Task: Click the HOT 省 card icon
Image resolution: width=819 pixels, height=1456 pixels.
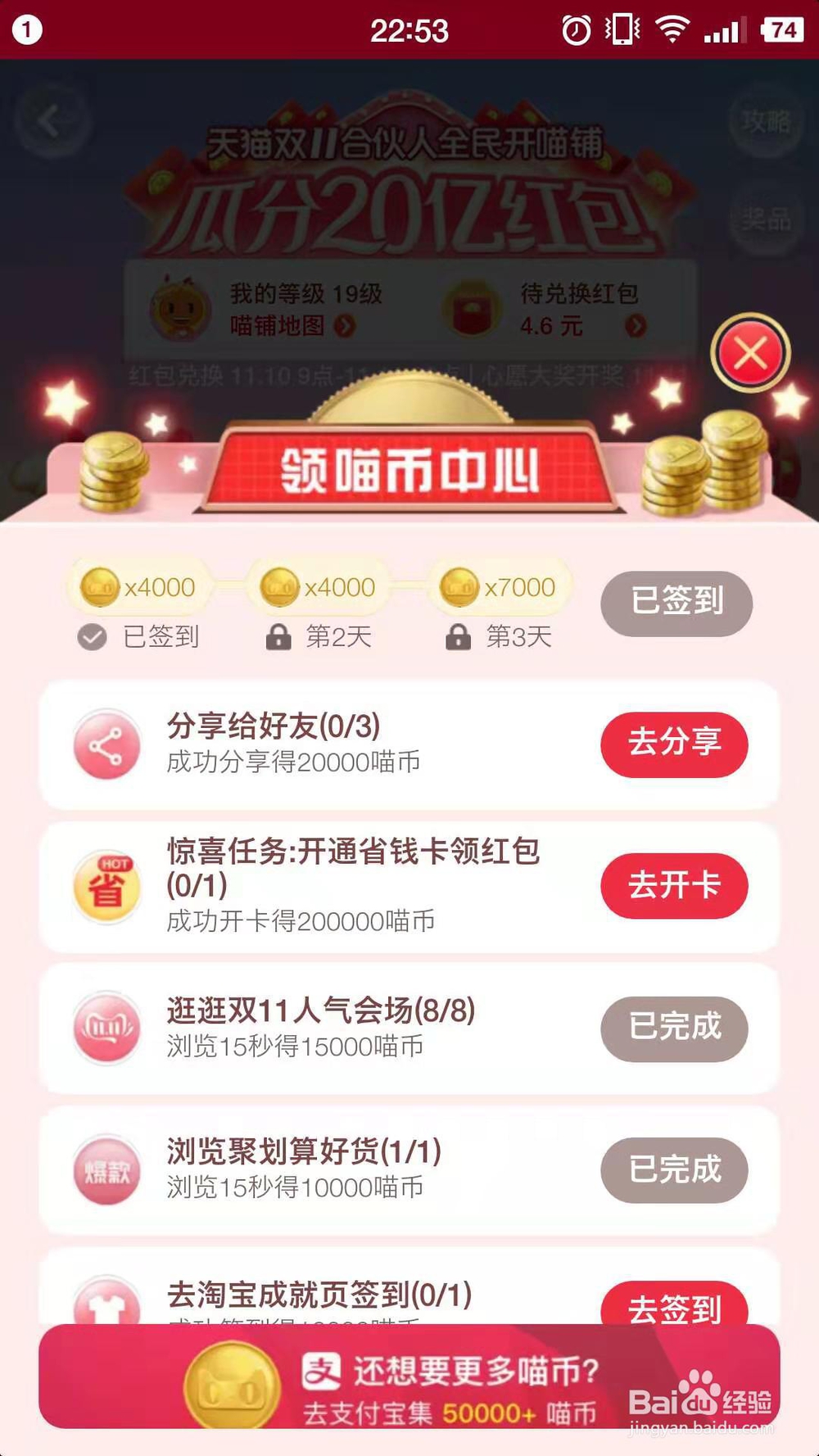Action: (106, 886)
